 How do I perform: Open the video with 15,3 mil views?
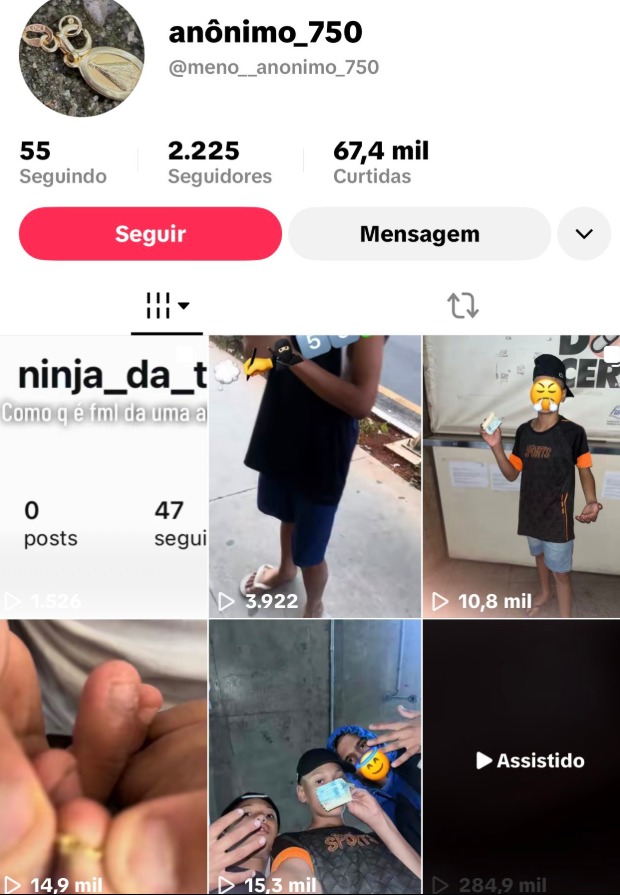tap(314, 756)
